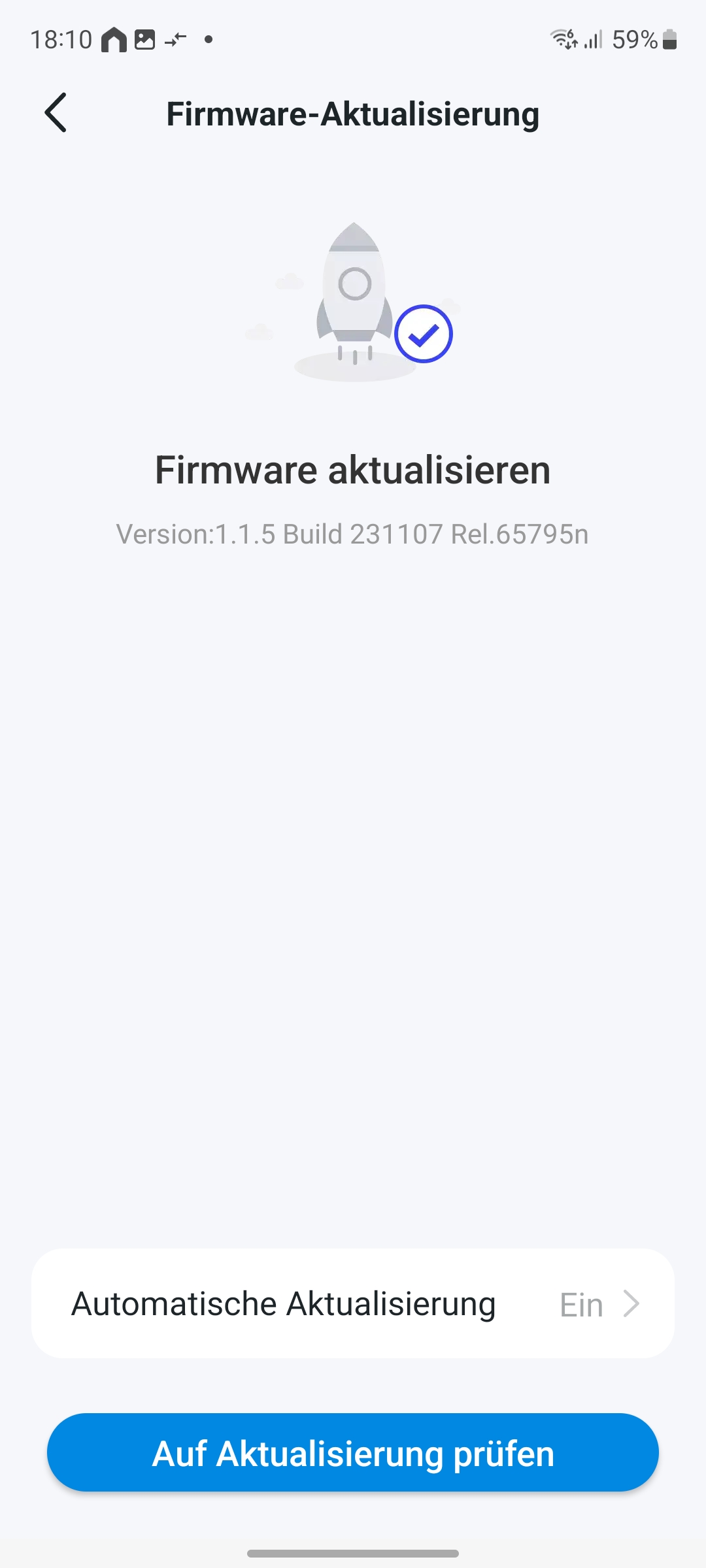Viewport: 706px width, 1568px height.
Task: Tap Auf Aktualisierung prüfen button
Action: (x=353, y=1453)
